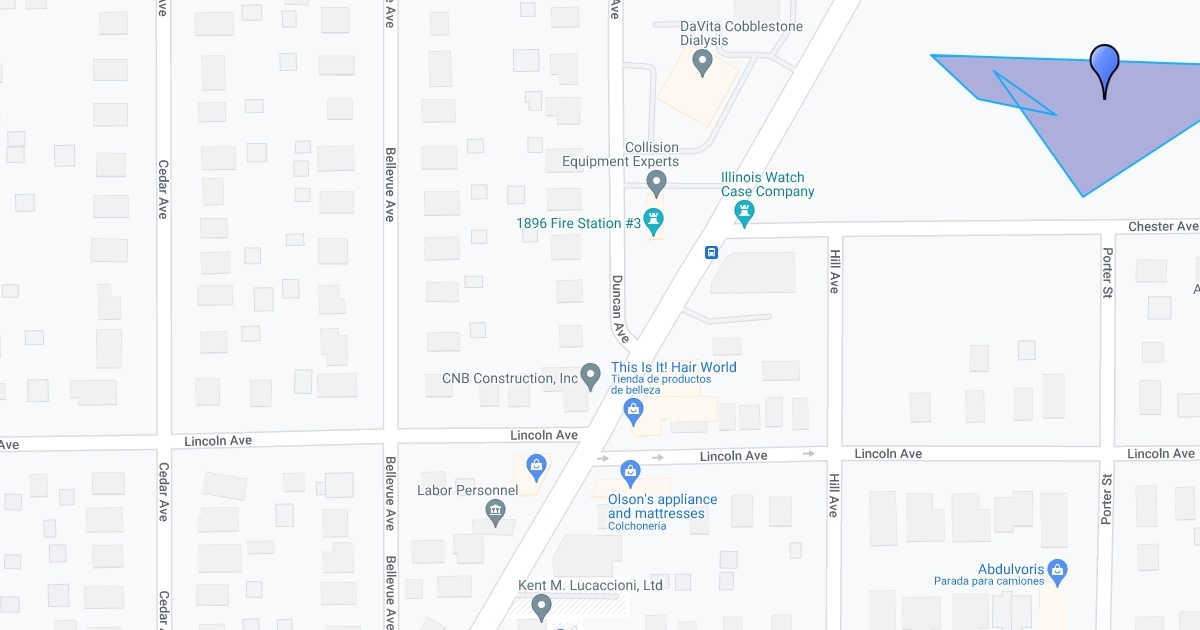Open the Labor Personnel marker

click(x=496, y=513)
